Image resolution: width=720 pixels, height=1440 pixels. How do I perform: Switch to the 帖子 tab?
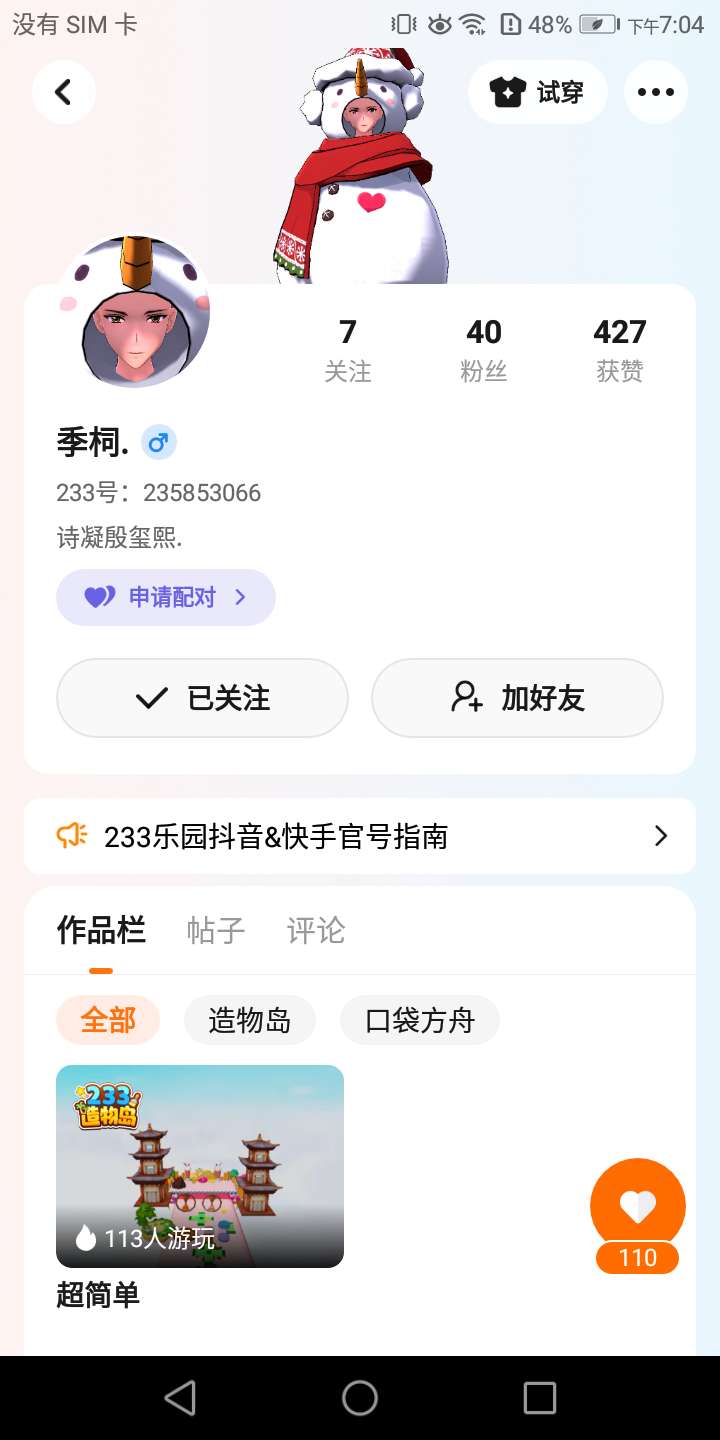click(x=216, y=931)
